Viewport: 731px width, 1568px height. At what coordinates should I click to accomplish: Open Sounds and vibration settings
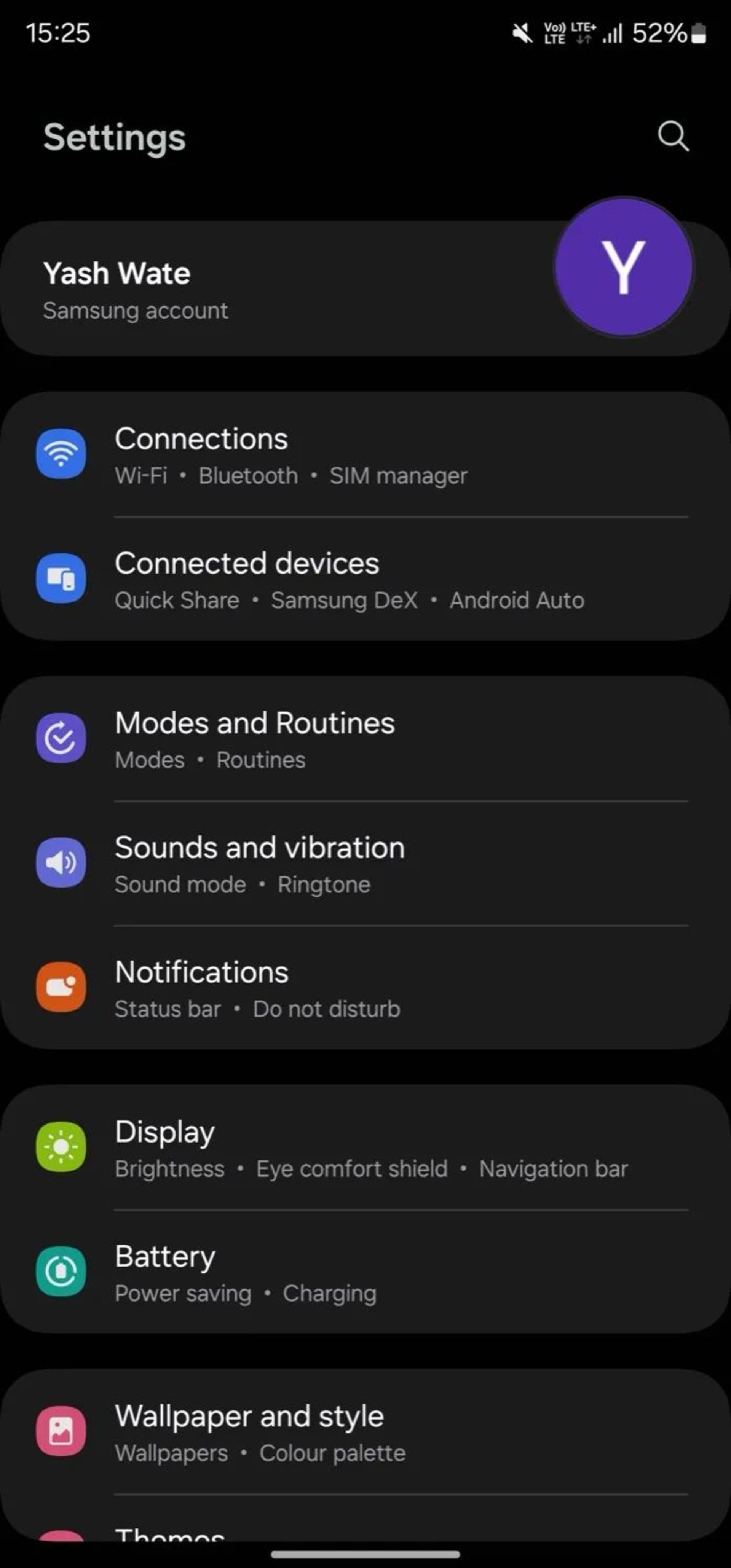tap(365, 864)
